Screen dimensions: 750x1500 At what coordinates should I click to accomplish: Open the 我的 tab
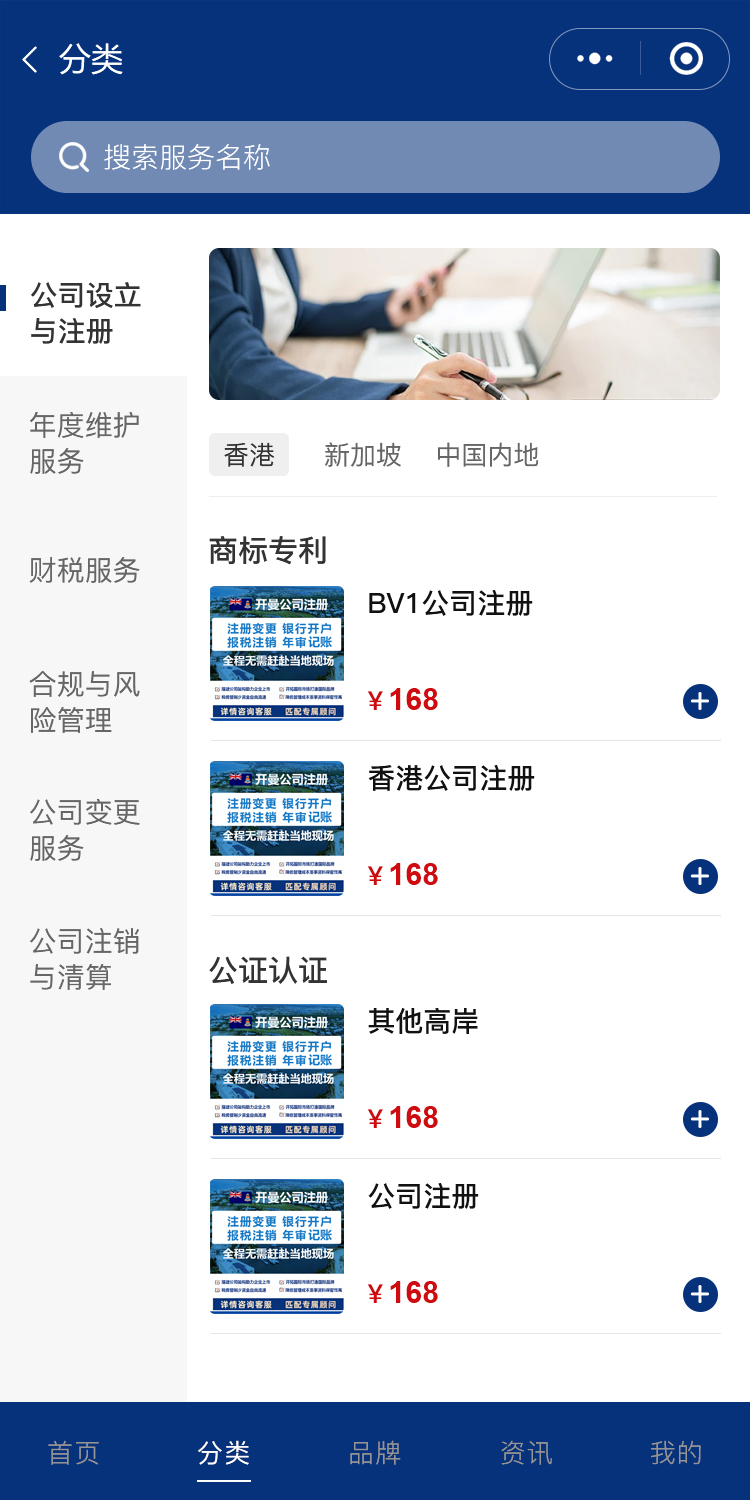pos(676,1452)
